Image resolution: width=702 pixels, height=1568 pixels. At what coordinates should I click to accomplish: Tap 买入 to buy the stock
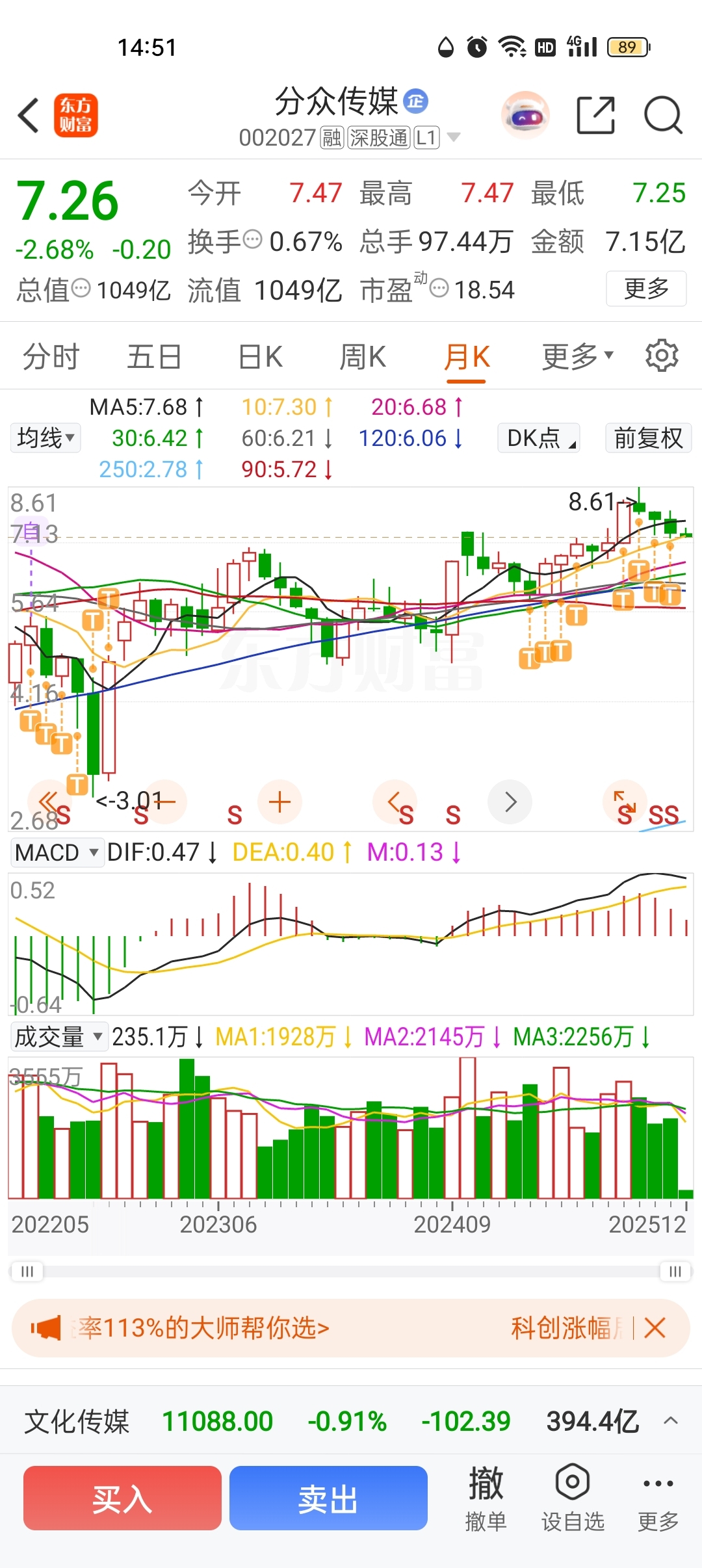[x=122, y=1498]
